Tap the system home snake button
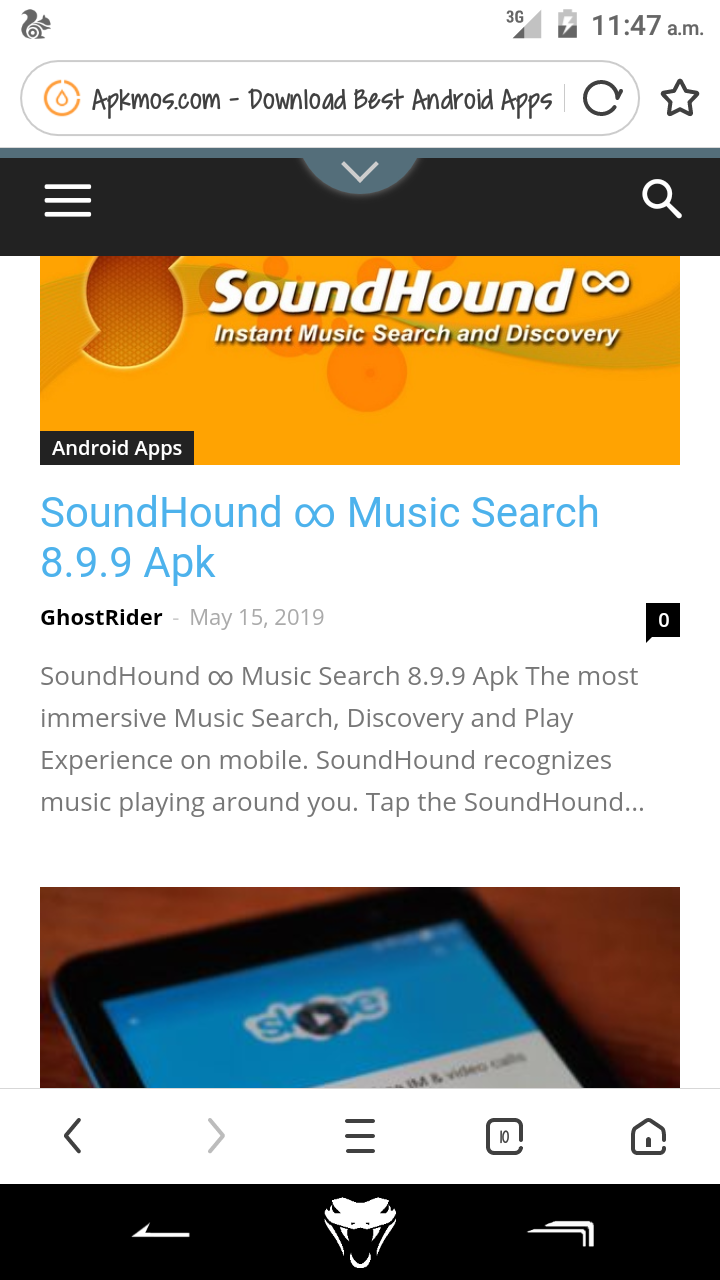Viewport: 720px width, 1280px height. pyautogui.click(x=360, y=1232)
